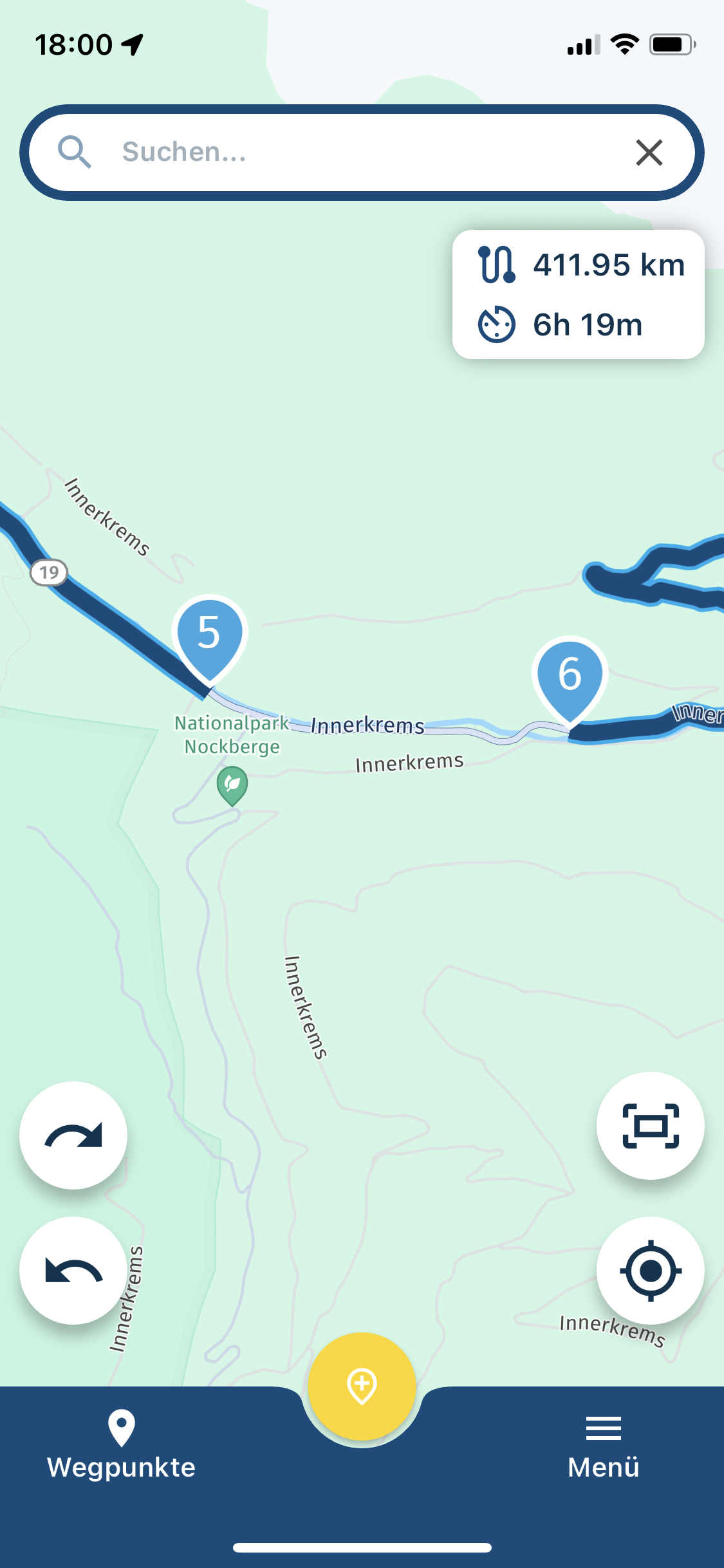Add a new waypoint with the yellow button

click(x=362, y=1385)
